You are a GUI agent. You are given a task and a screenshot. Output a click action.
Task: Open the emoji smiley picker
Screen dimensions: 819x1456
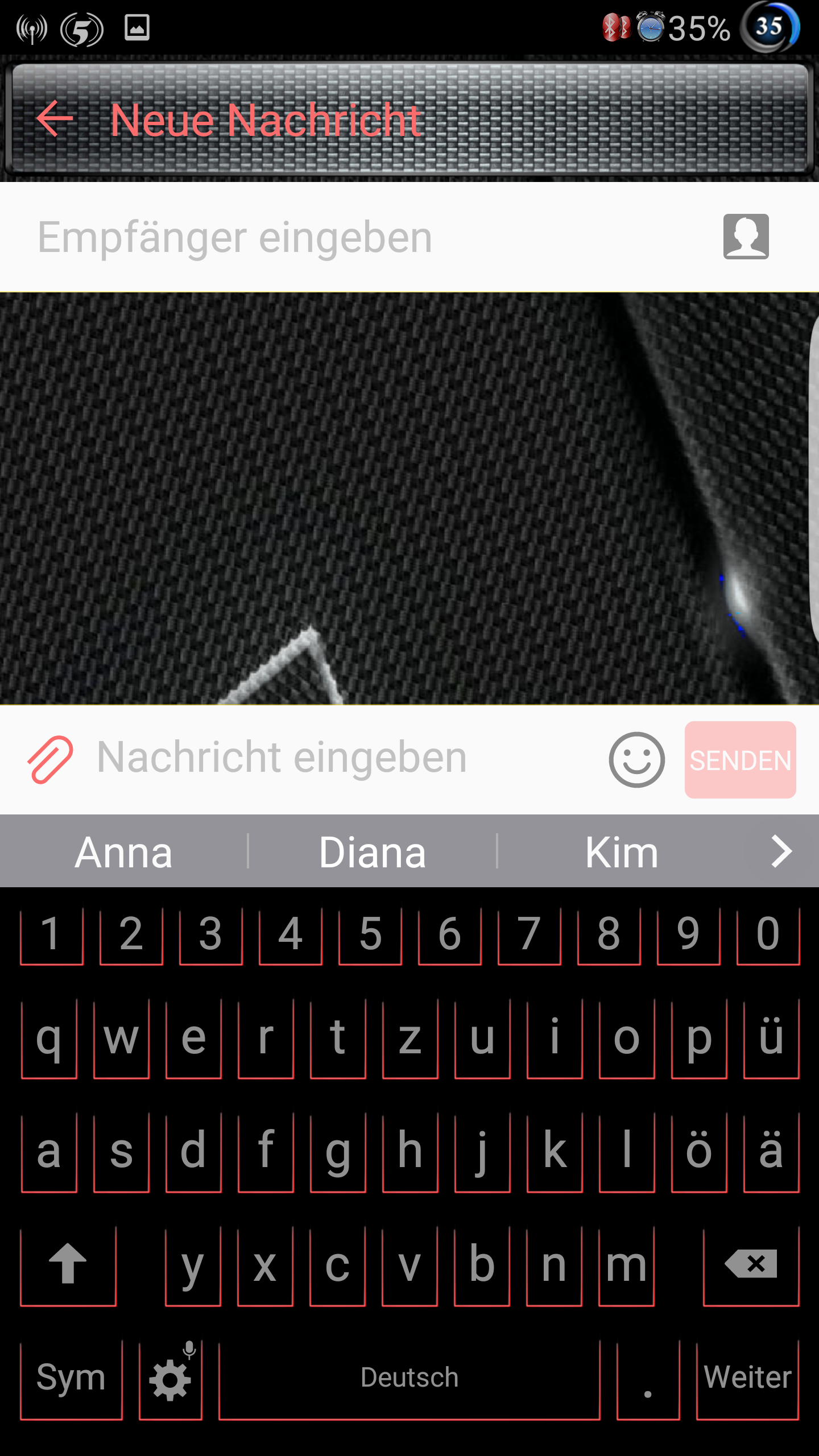point(636,760)
